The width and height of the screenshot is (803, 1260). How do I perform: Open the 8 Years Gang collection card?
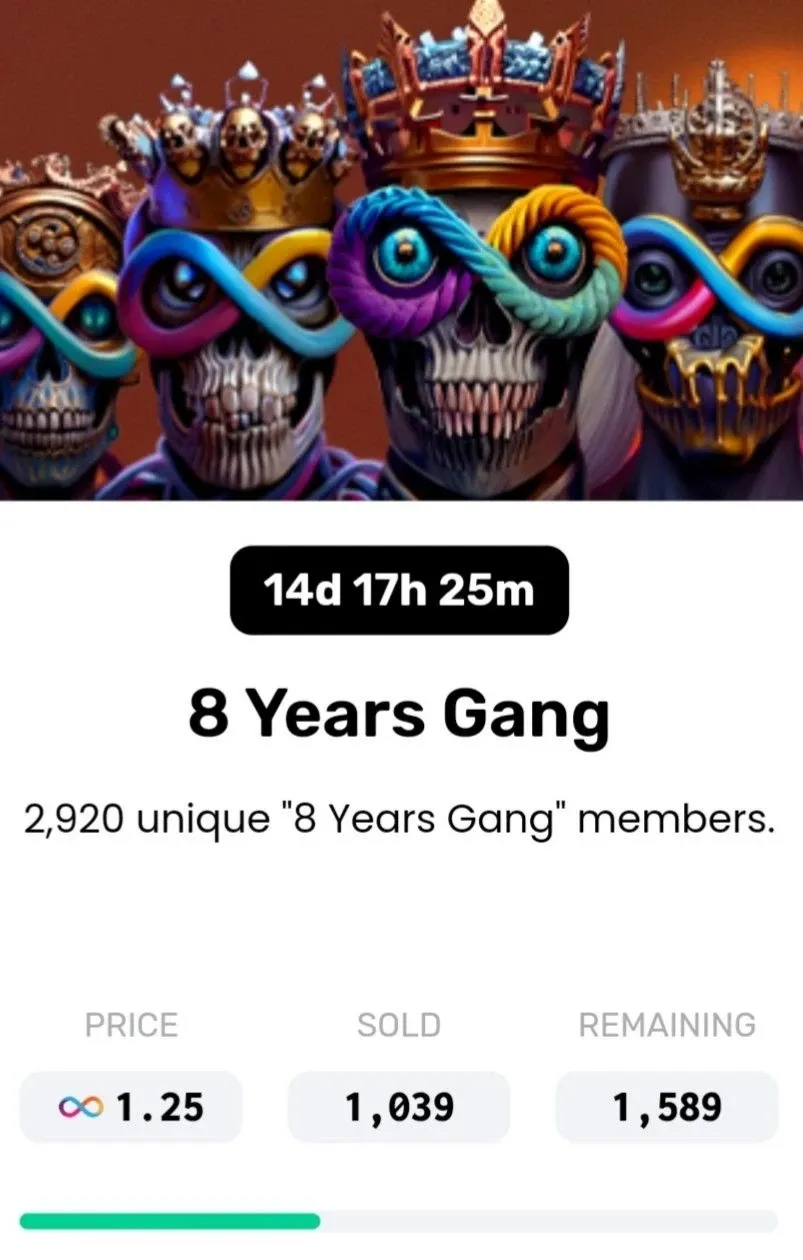[x=400, y=714]
